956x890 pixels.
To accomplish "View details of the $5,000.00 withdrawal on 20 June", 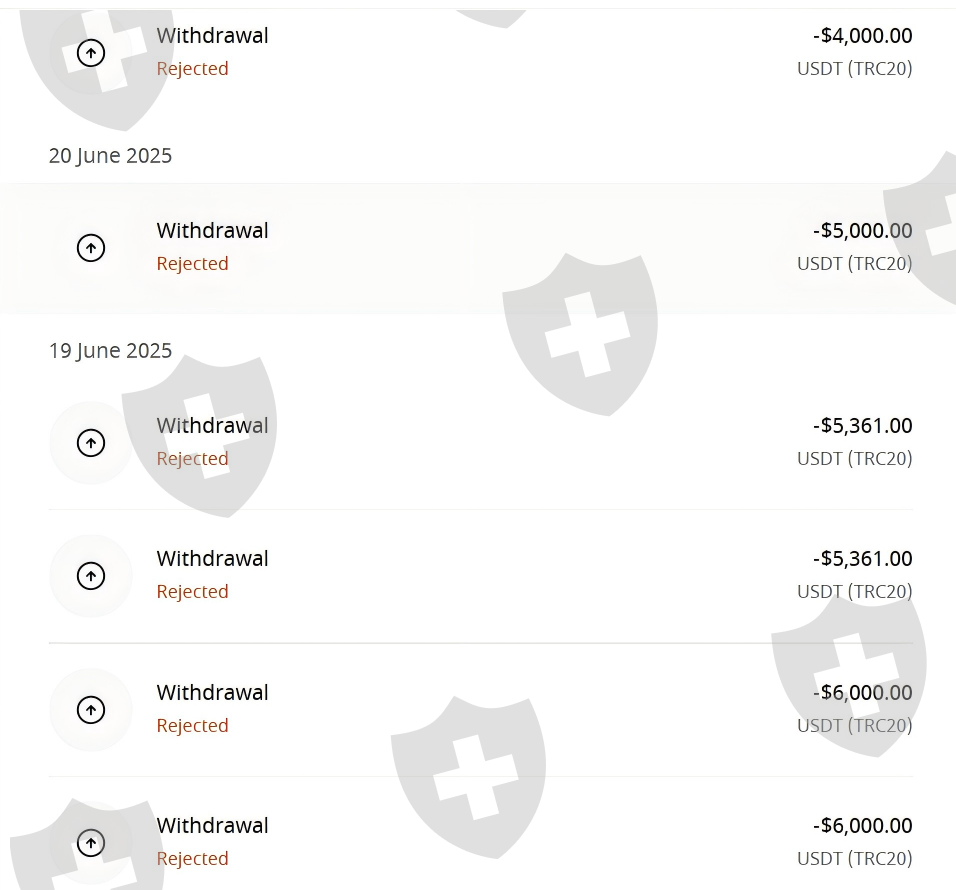I will point(480,248).
